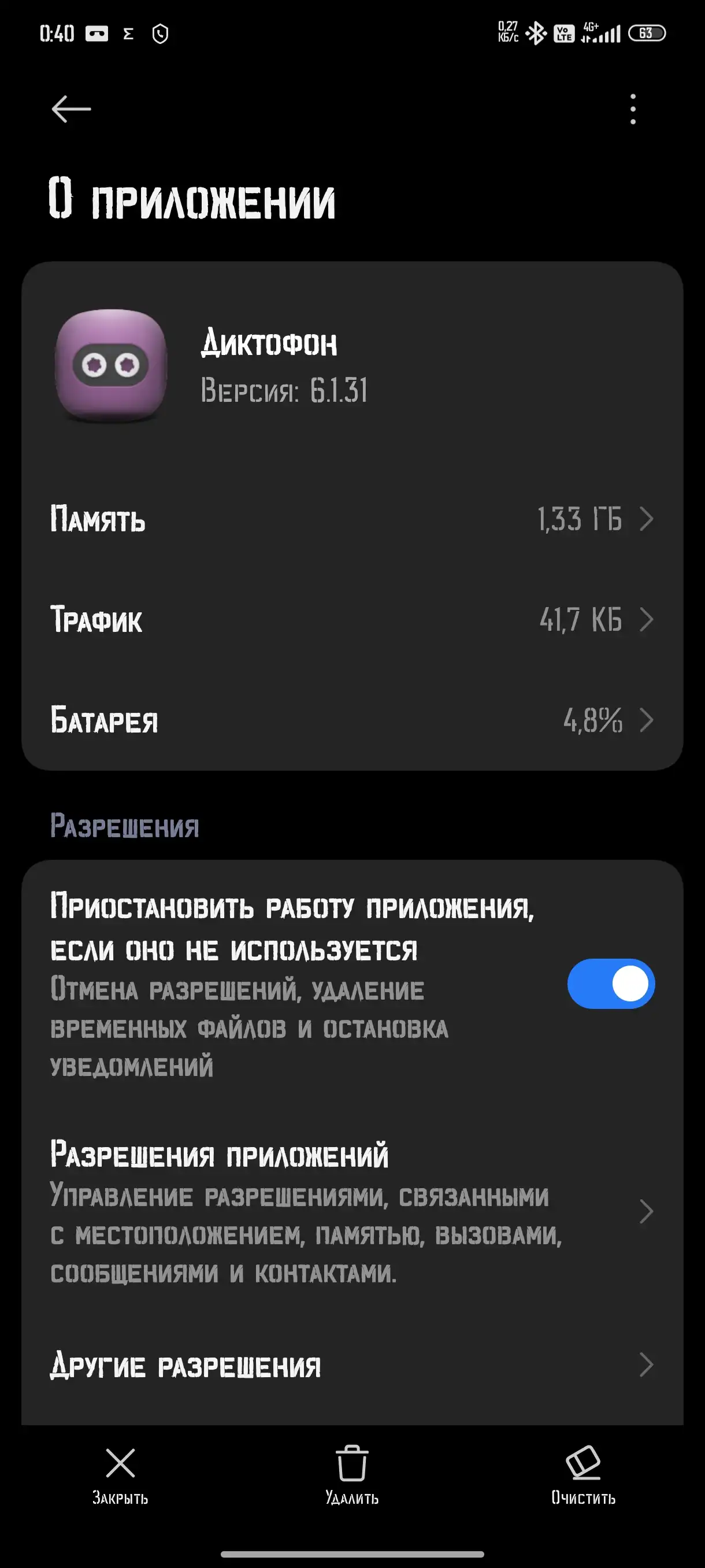
Task: Open the Трафик data usage row
Action: [x=352, y=620]
